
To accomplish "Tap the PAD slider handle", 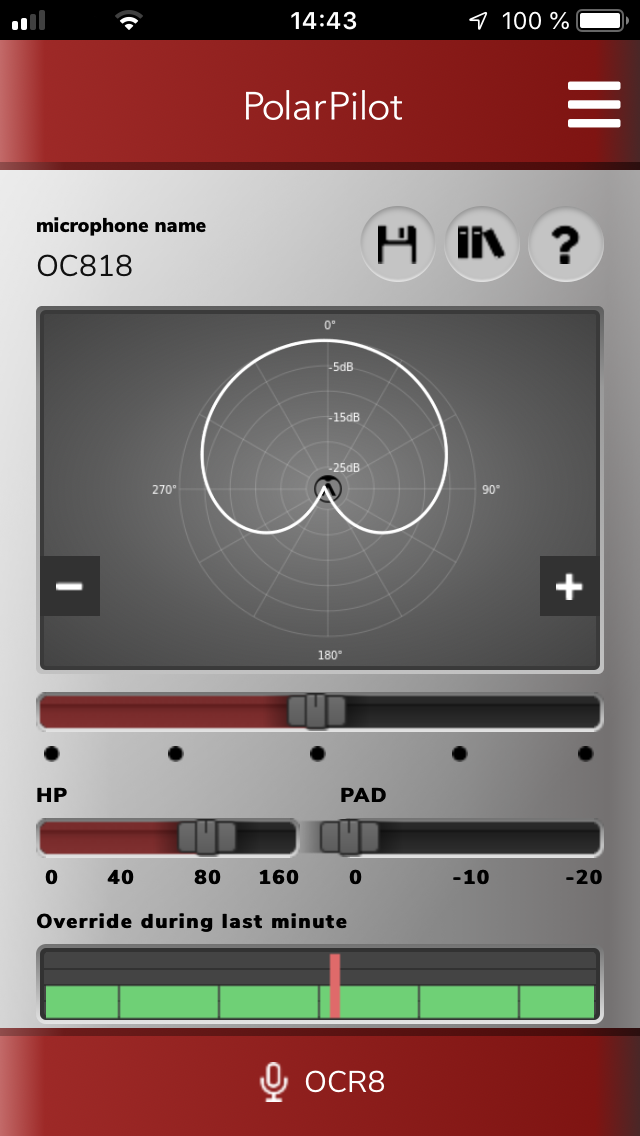I will [x=349, y=837].
